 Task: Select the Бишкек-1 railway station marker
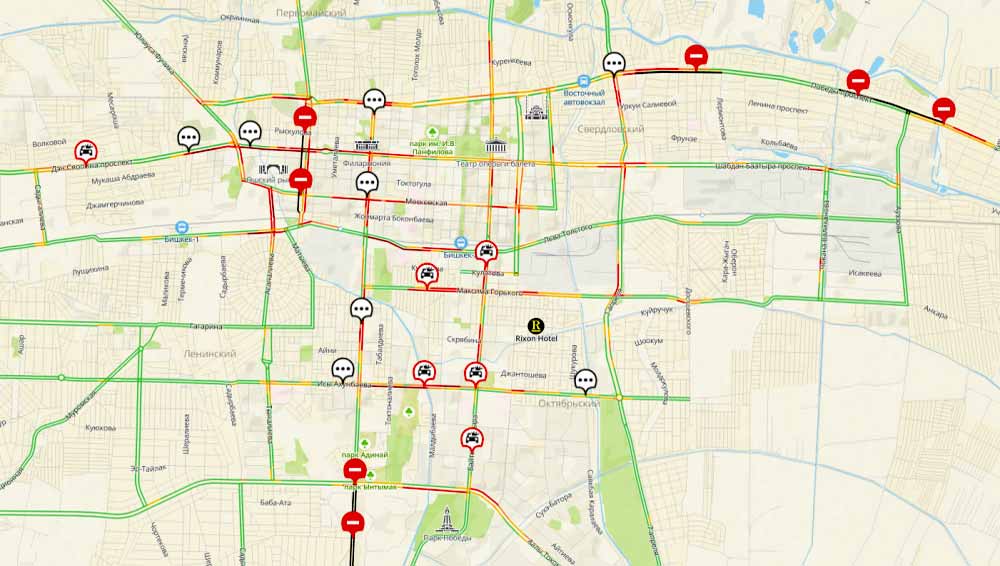tap(182, 227)
